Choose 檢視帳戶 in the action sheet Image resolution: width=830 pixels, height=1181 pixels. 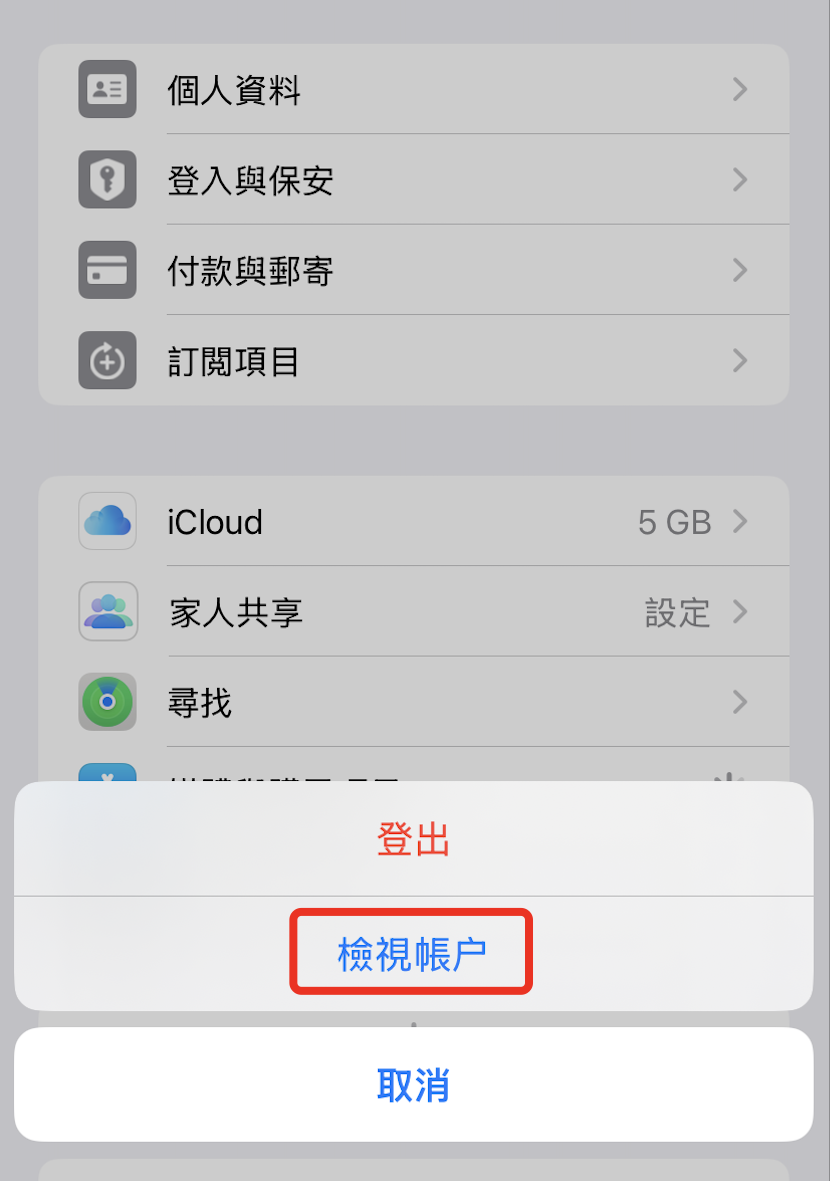[411, 951]
